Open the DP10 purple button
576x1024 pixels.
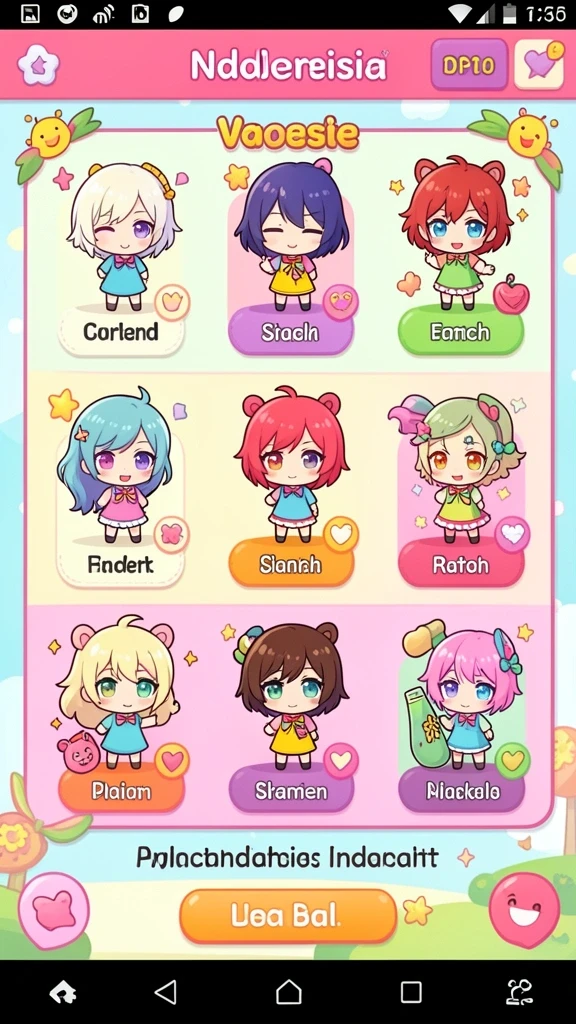[469, 64]
